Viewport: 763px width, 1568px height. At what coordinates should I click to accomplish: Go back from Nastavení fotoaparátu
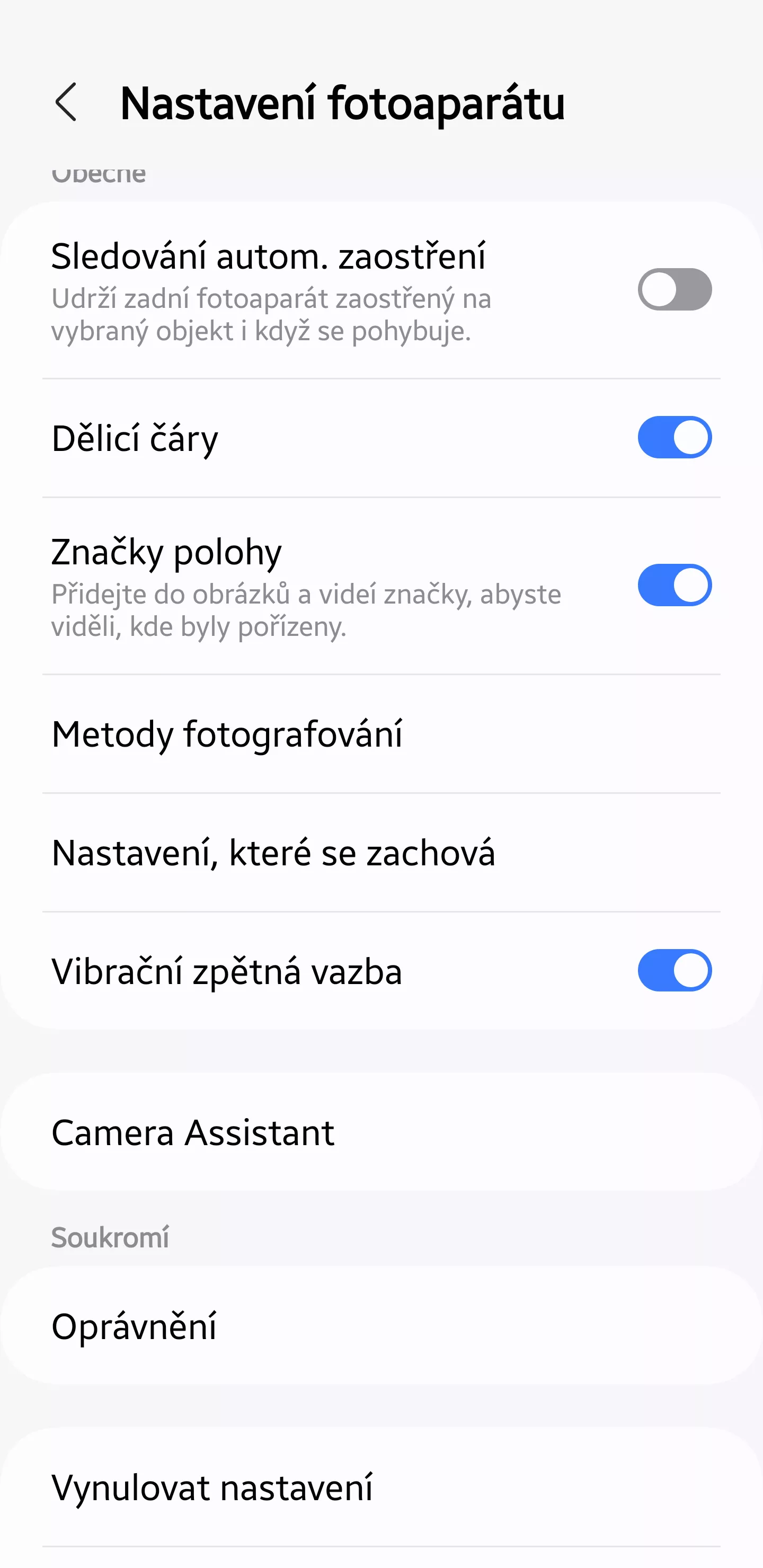[66, 102]
